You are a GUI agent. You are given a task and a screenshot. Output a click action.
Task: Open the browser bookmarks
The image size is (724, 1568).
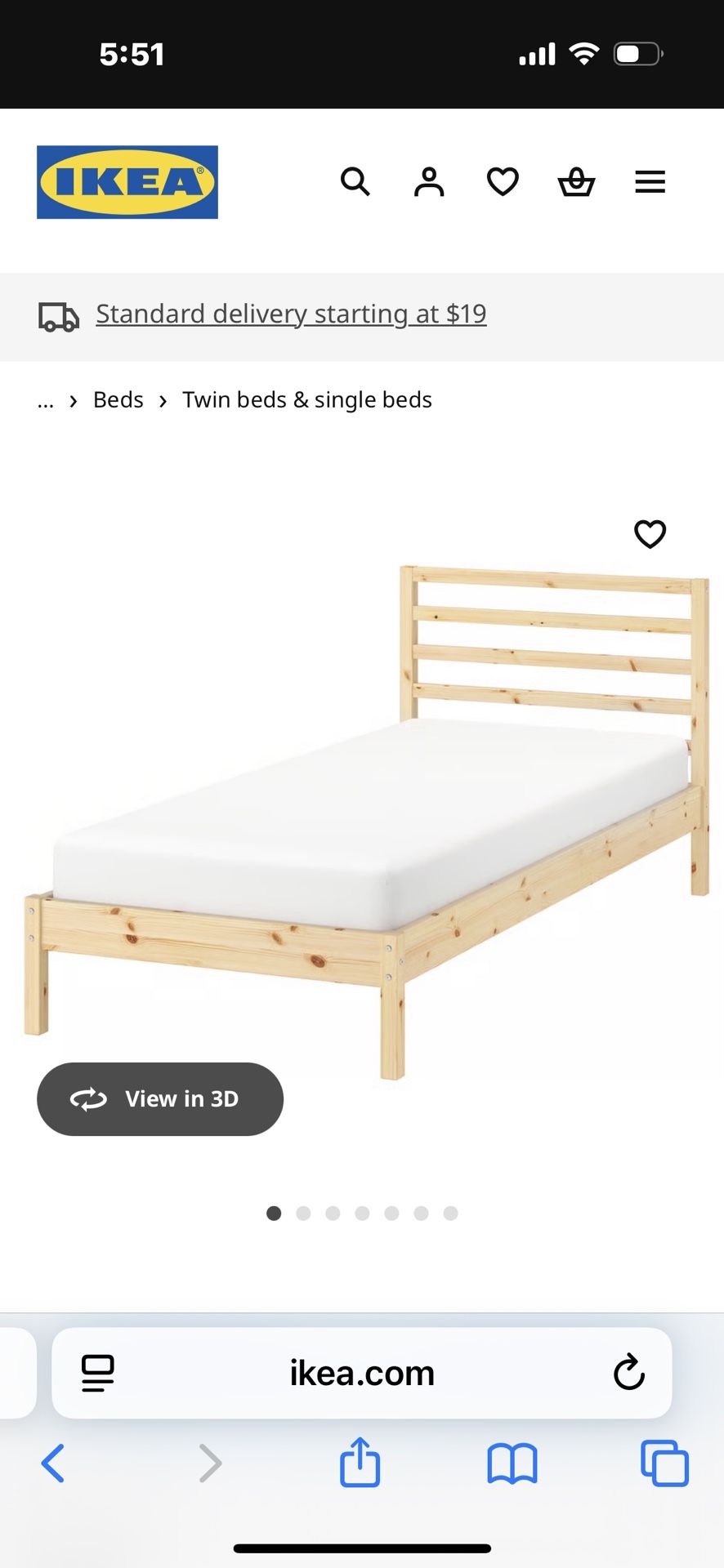tap(512, 1463)
